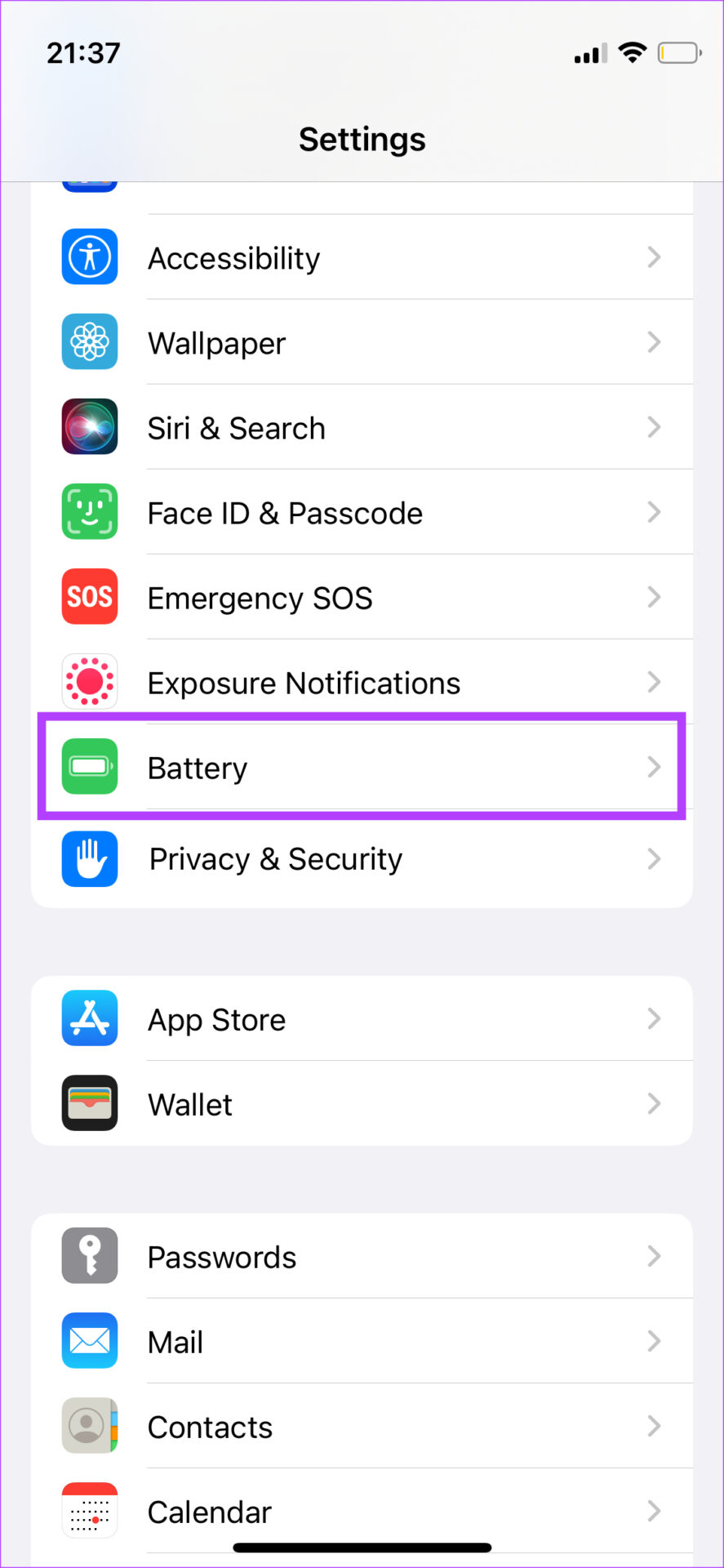Expand the Battery row chevron

(653, 766)
